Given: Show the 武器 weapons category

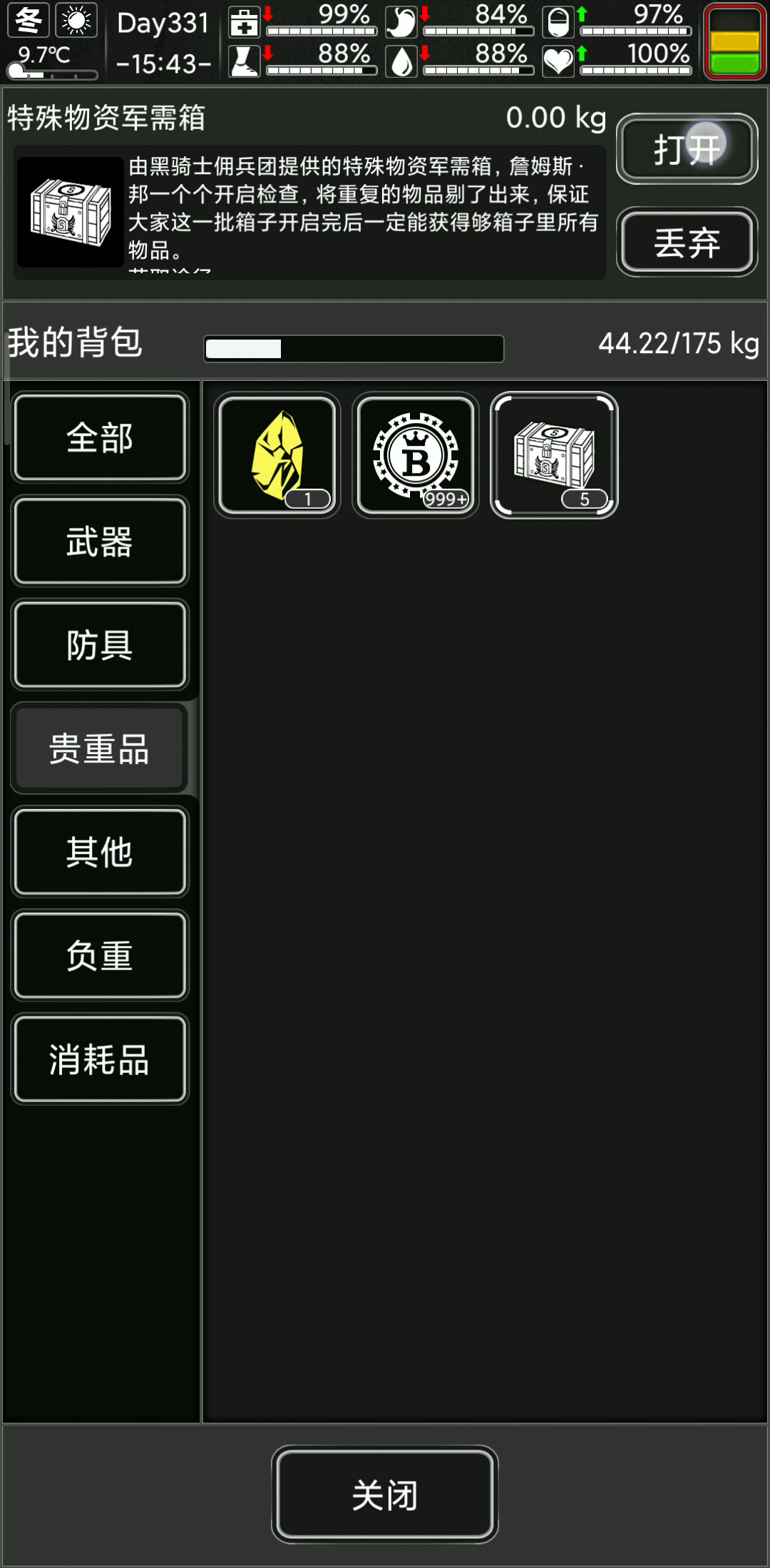Looking at the screenshot, I should coord(100,541).
